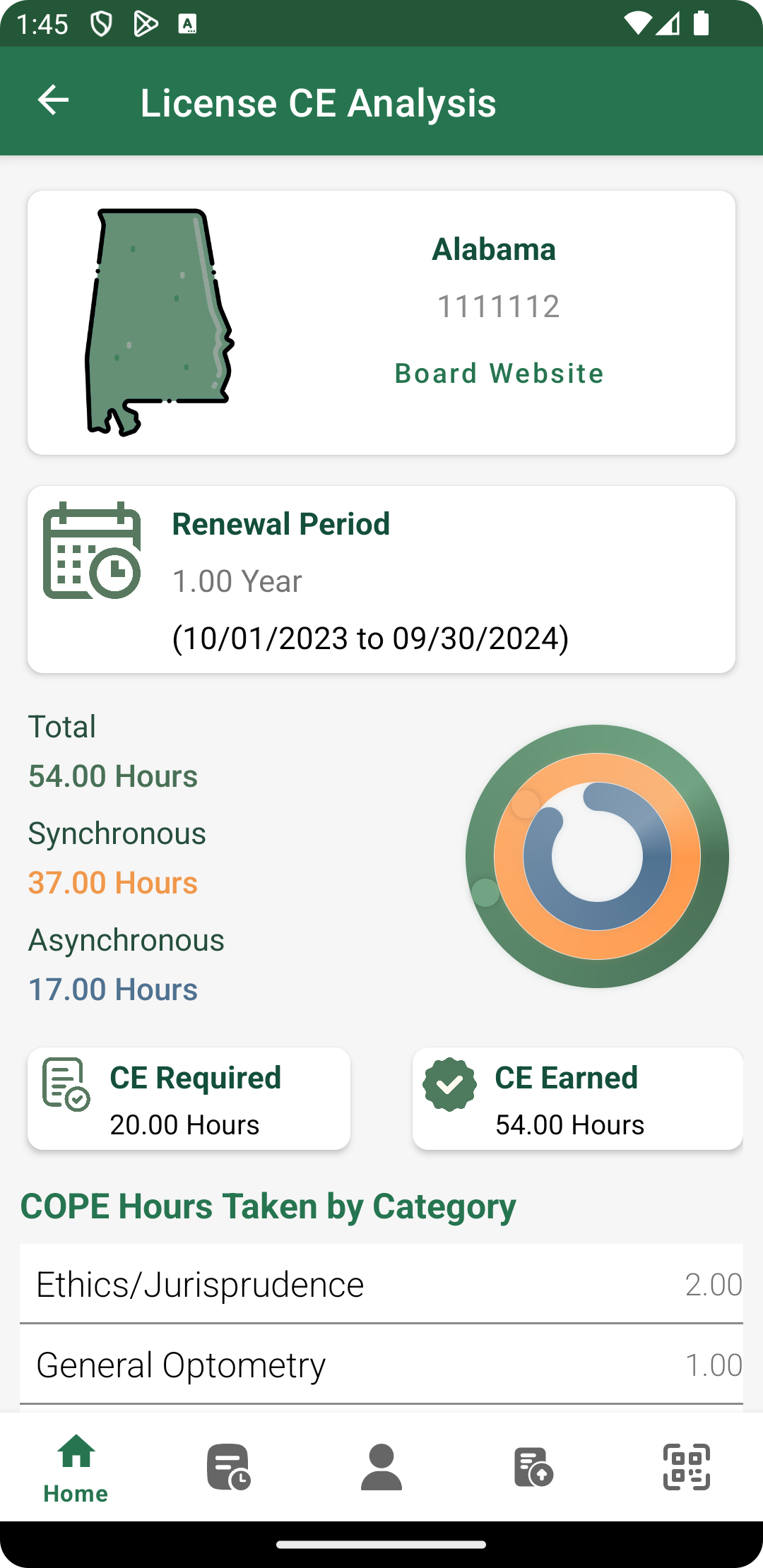The width and height of the screenshot is (763, 1568).
Task: Open the profile tab
Action: tap(381, 1467)
